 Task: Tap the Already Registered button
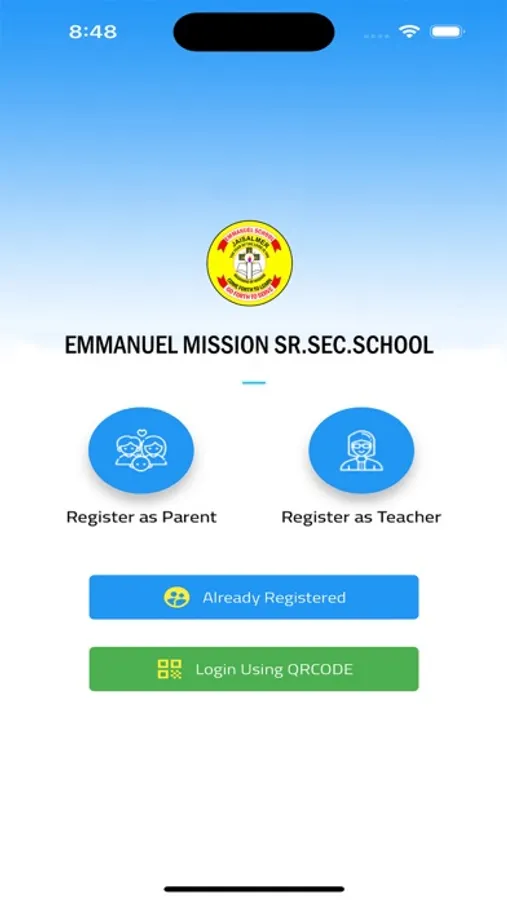(254, 597)
